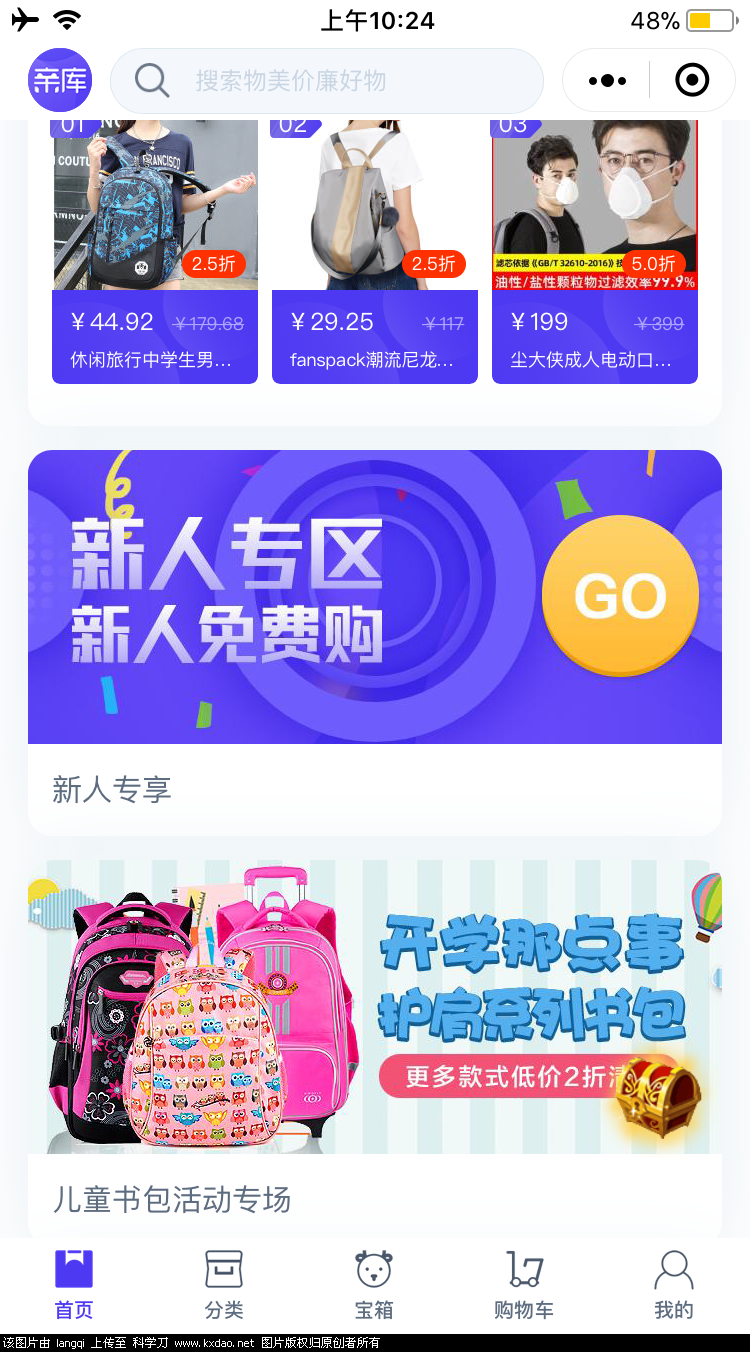This screenshot has height=1352, width=750.
Task: Open the search box for bargain goods
Action: click(326, 80)
